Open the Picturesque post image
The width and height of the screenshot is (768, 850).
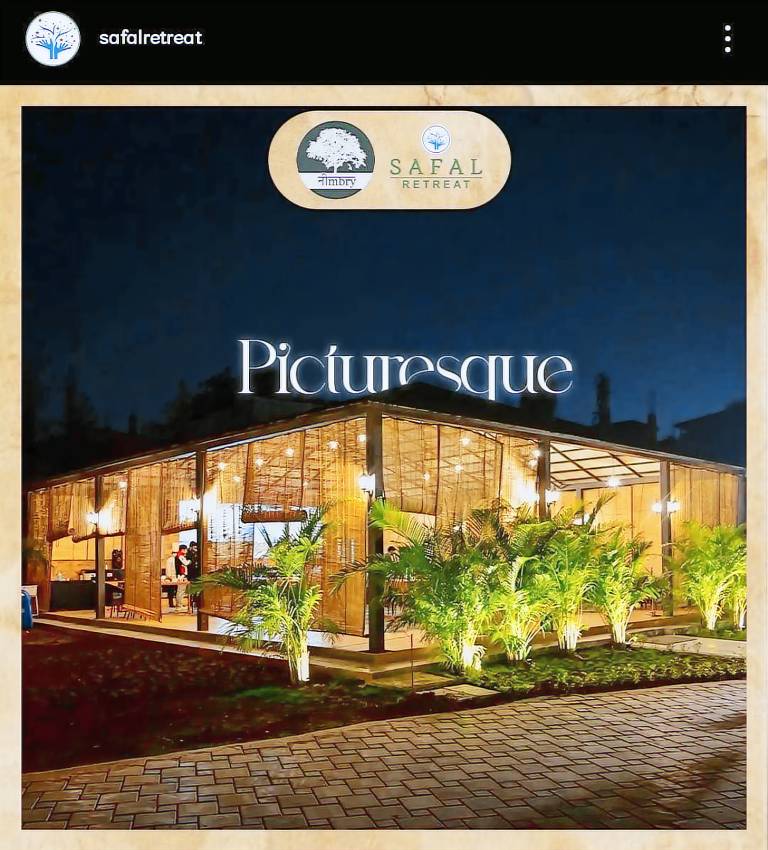384,467
